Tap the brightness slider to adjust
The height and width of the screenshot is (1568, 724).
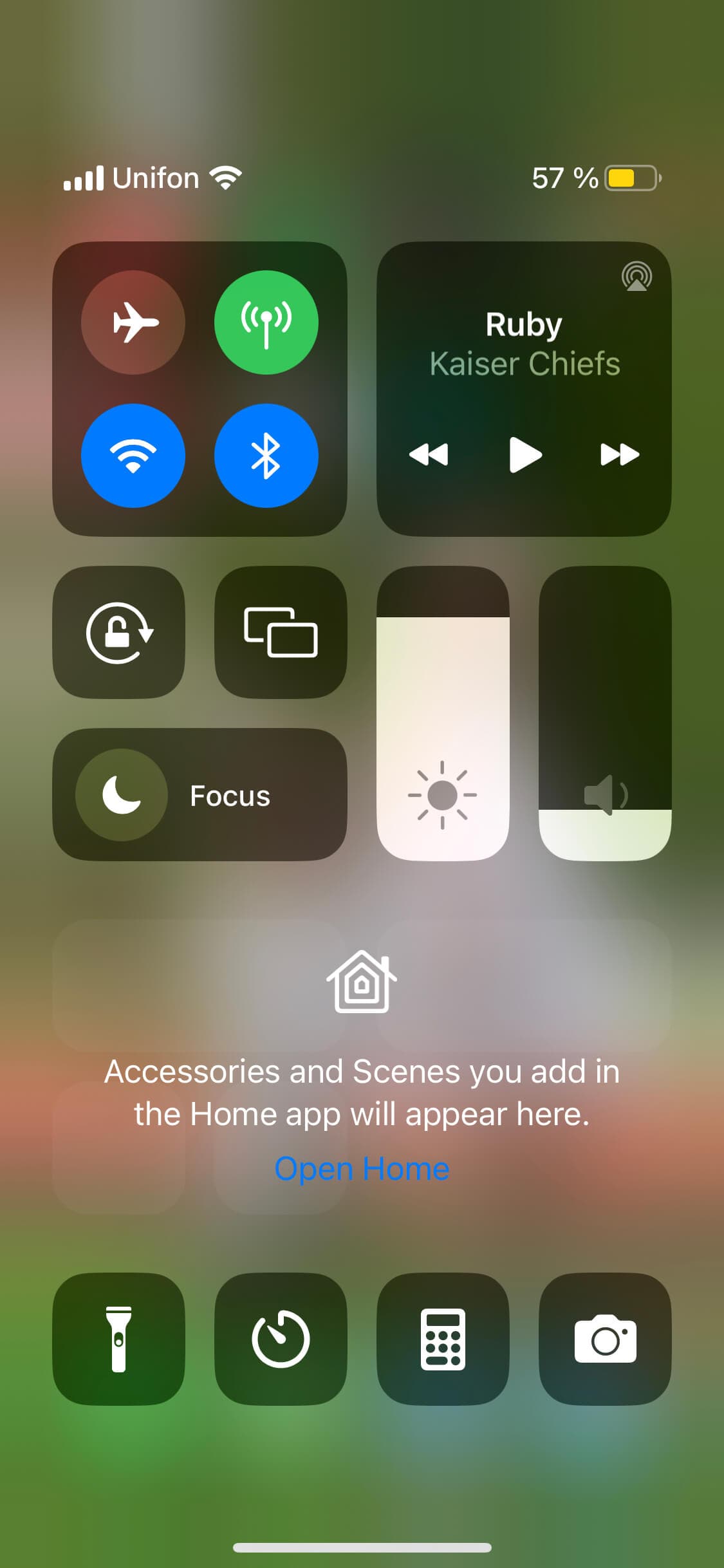[443, 713]
